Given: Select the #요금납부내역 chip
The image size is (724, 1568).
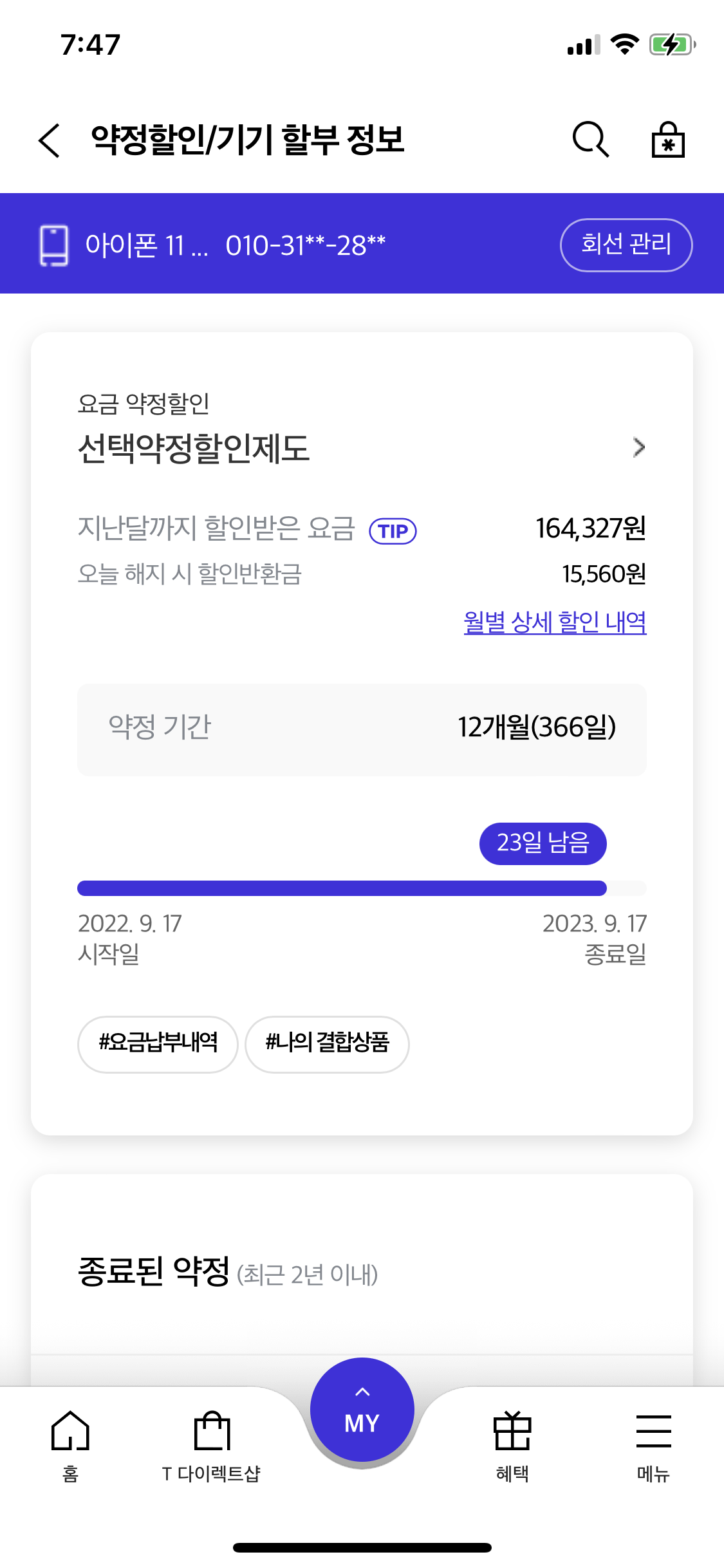Looking at the screenshot, I should (x=158, y=1044).
